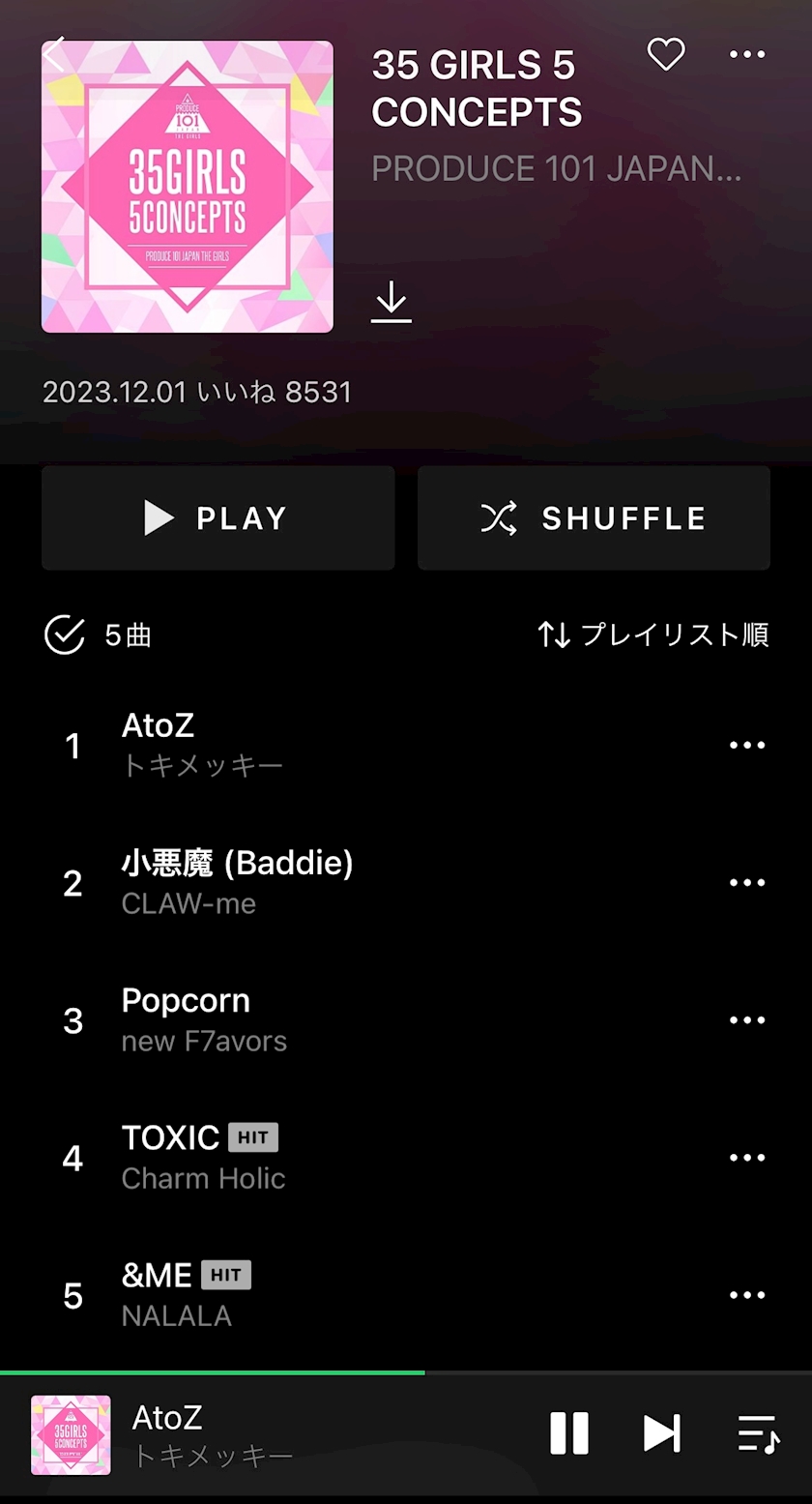This screenshot has height=1504, width=812.
Task: Skip to the next track
Action: tap(662, 1433)
